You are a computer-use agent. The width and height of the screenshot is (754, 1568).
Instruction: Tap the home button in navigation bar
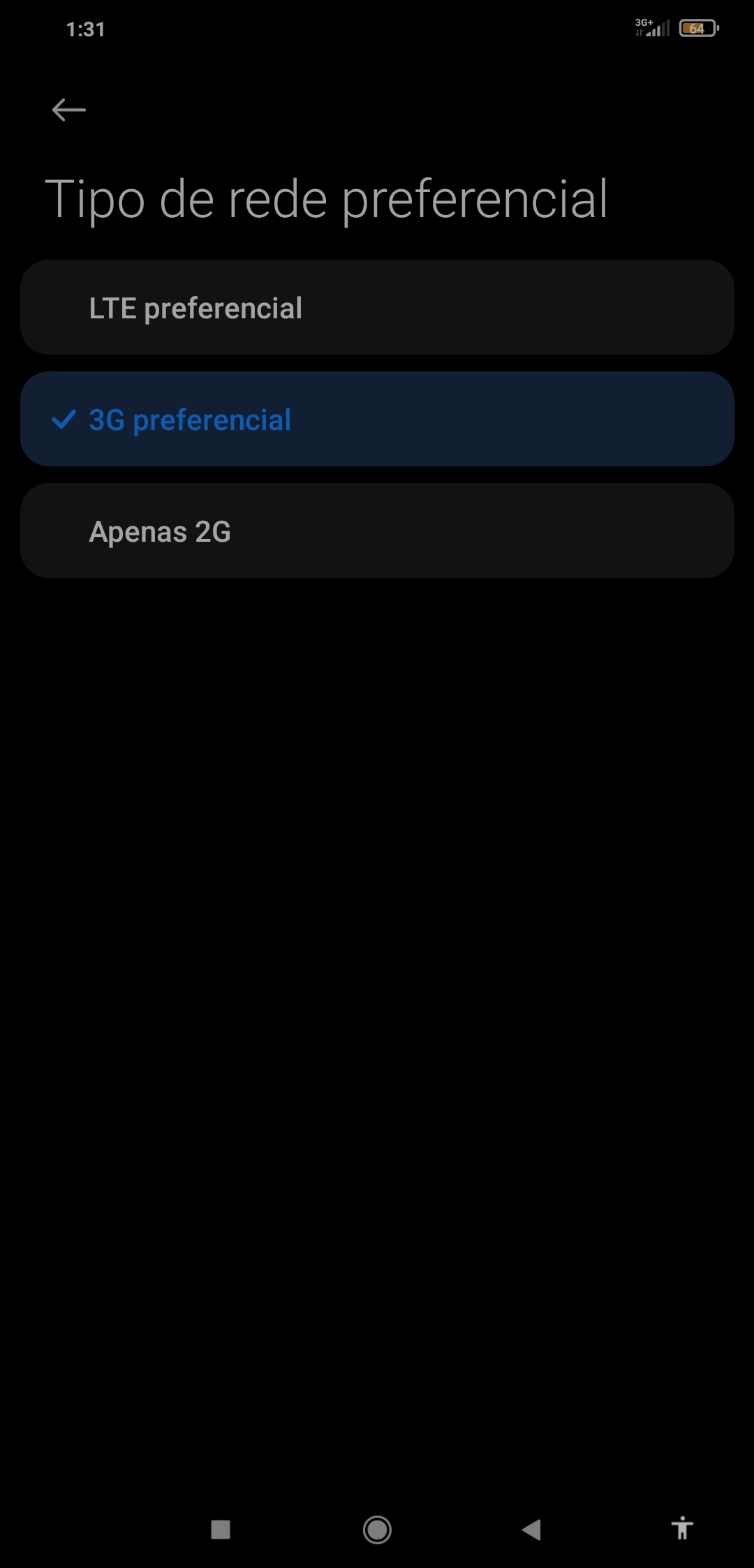(377, 1530)
